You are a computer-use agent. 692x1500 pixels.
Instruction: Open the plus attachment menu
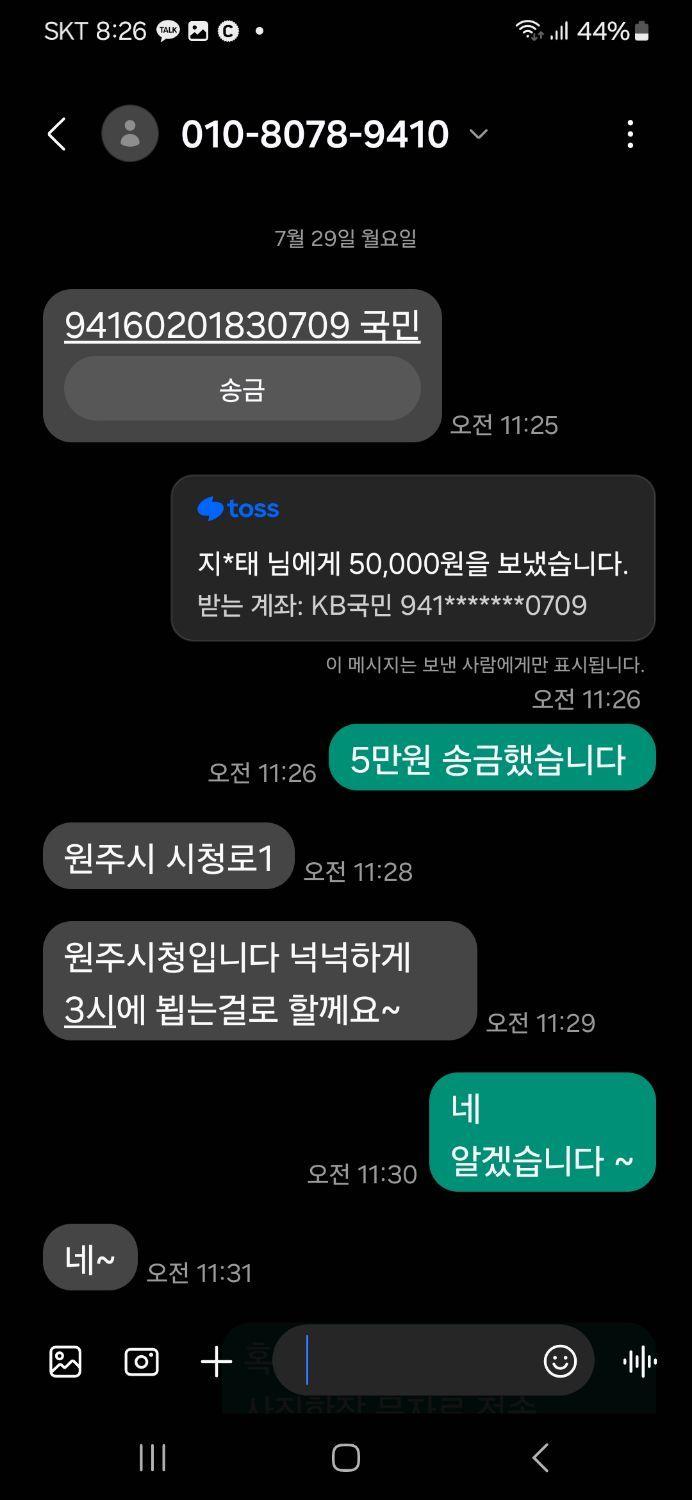216,1361
